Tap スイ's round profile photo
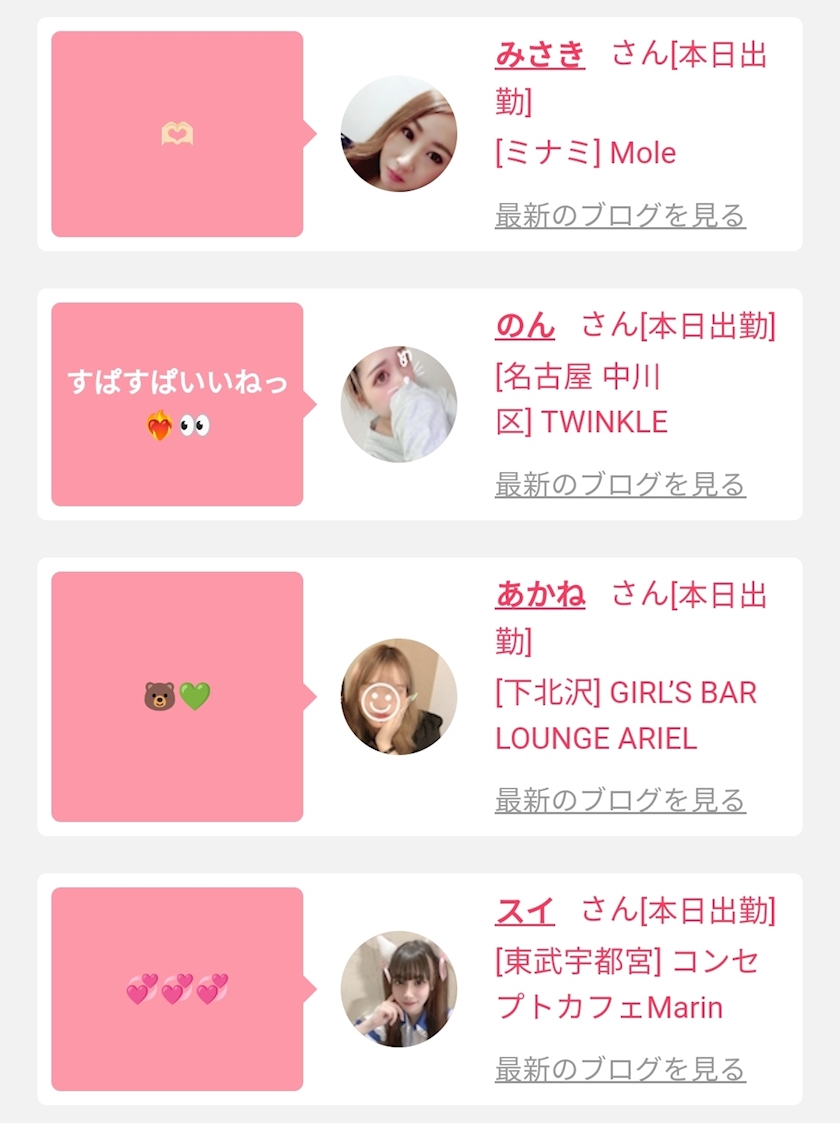 [x=399, y=989]
